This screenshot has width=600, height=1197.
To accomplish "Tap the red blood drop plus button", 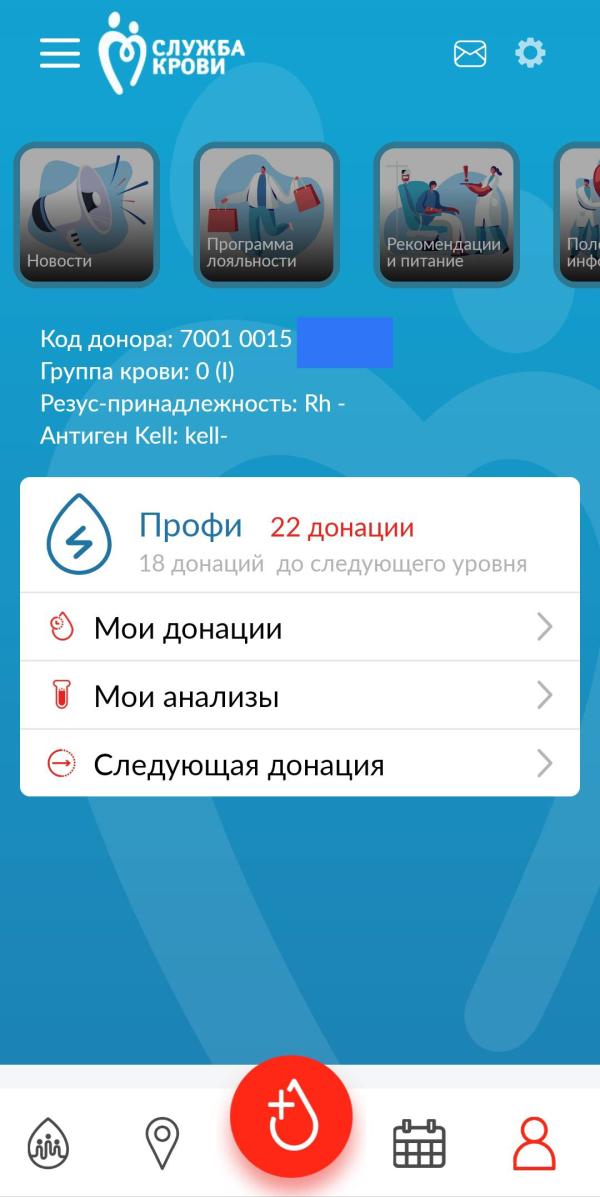I will point(292,1117).
